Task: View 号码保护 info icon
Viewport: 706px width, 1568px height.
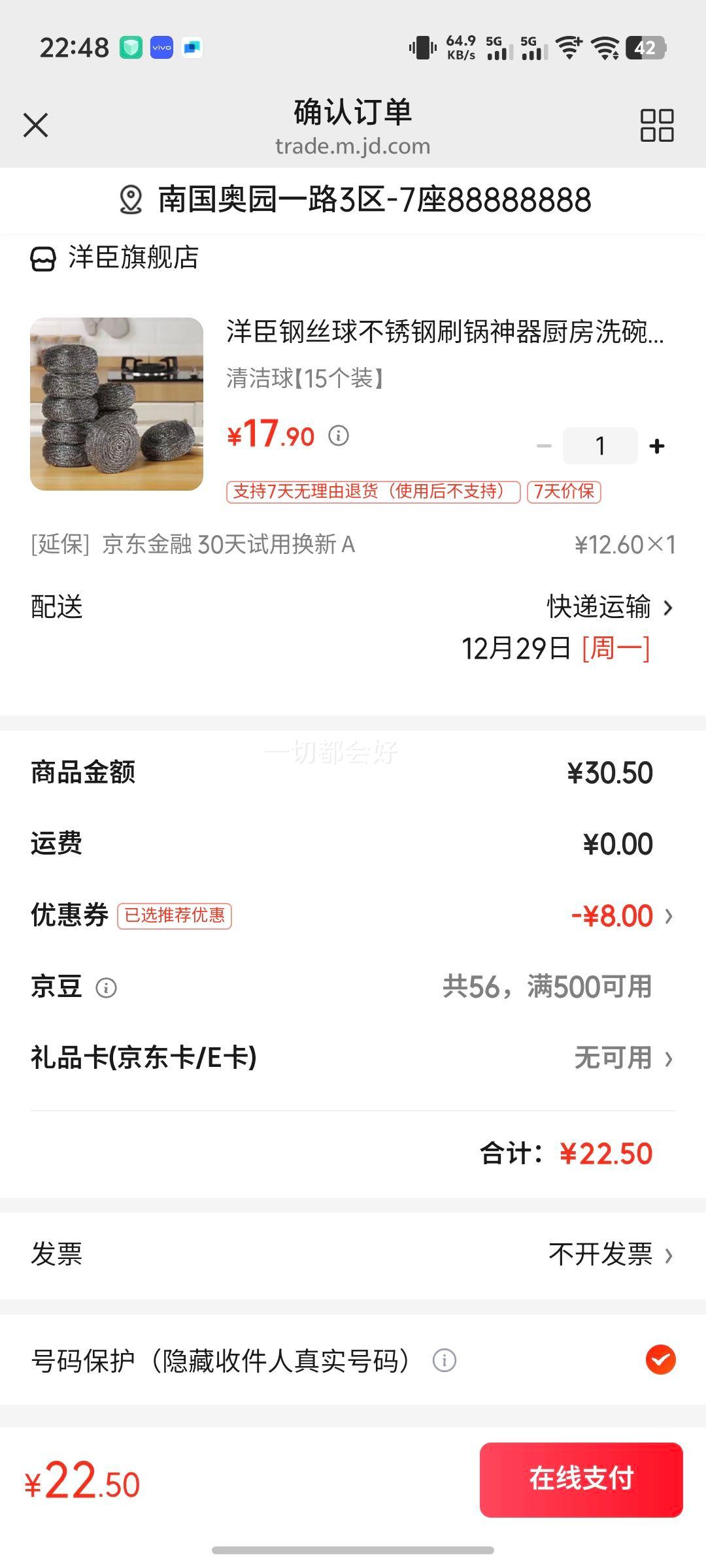Action: click(445, 1361)
